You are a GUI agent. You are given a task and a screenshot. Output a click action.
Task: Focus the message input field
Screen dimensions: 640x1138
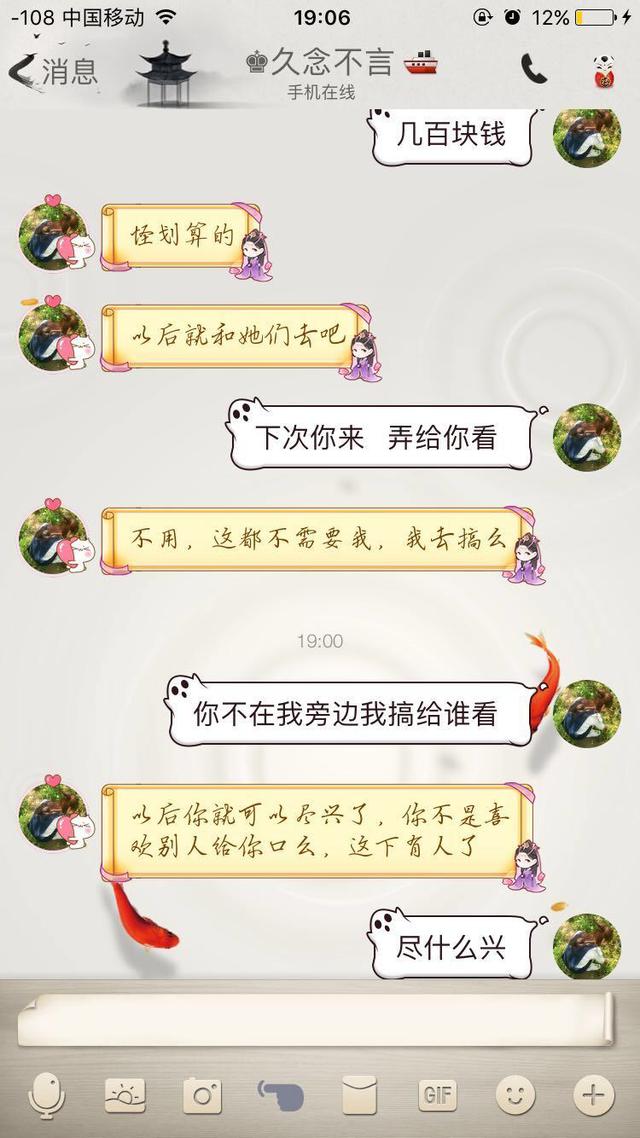(x=315, y=1018)
